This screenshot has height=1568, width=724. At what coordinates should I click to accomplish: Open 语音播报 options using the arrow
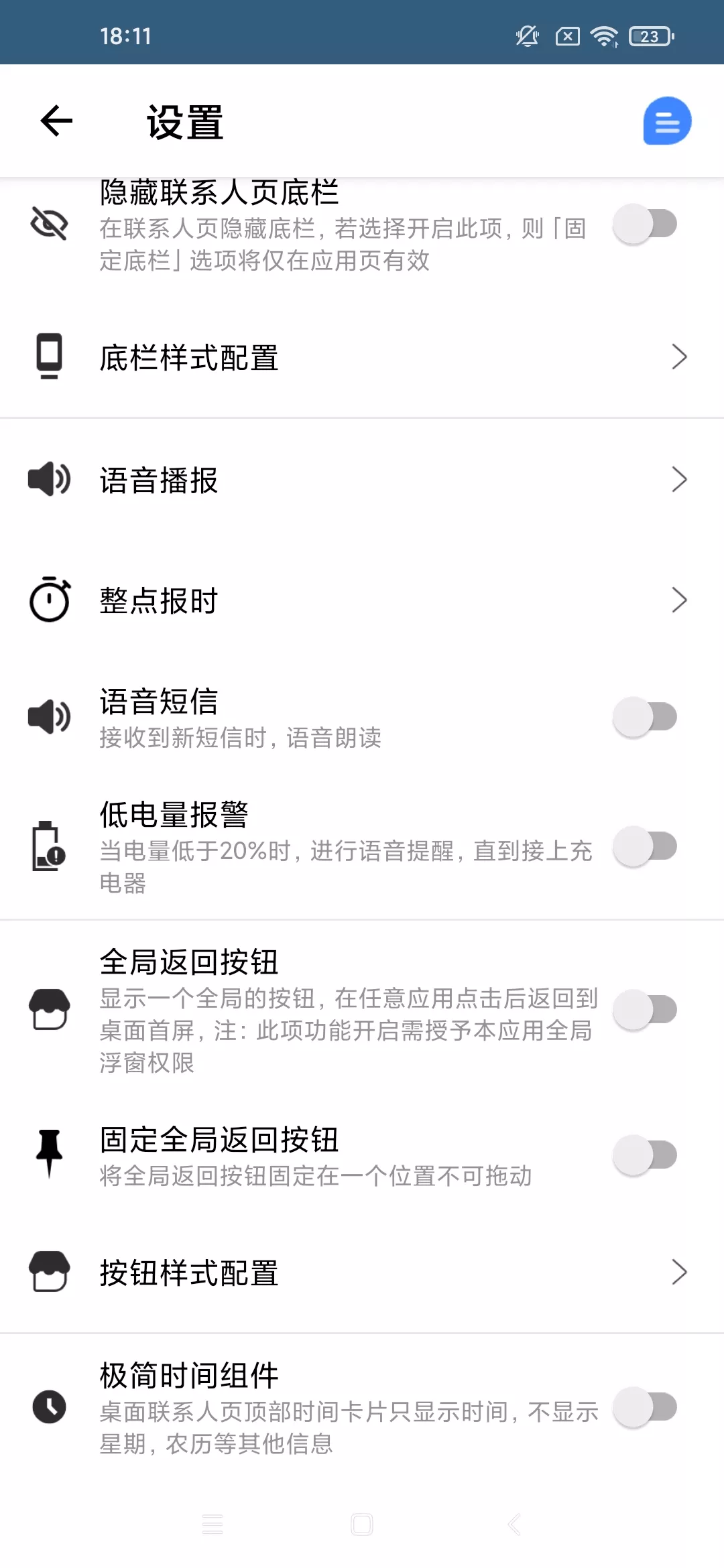click(680, 479)
